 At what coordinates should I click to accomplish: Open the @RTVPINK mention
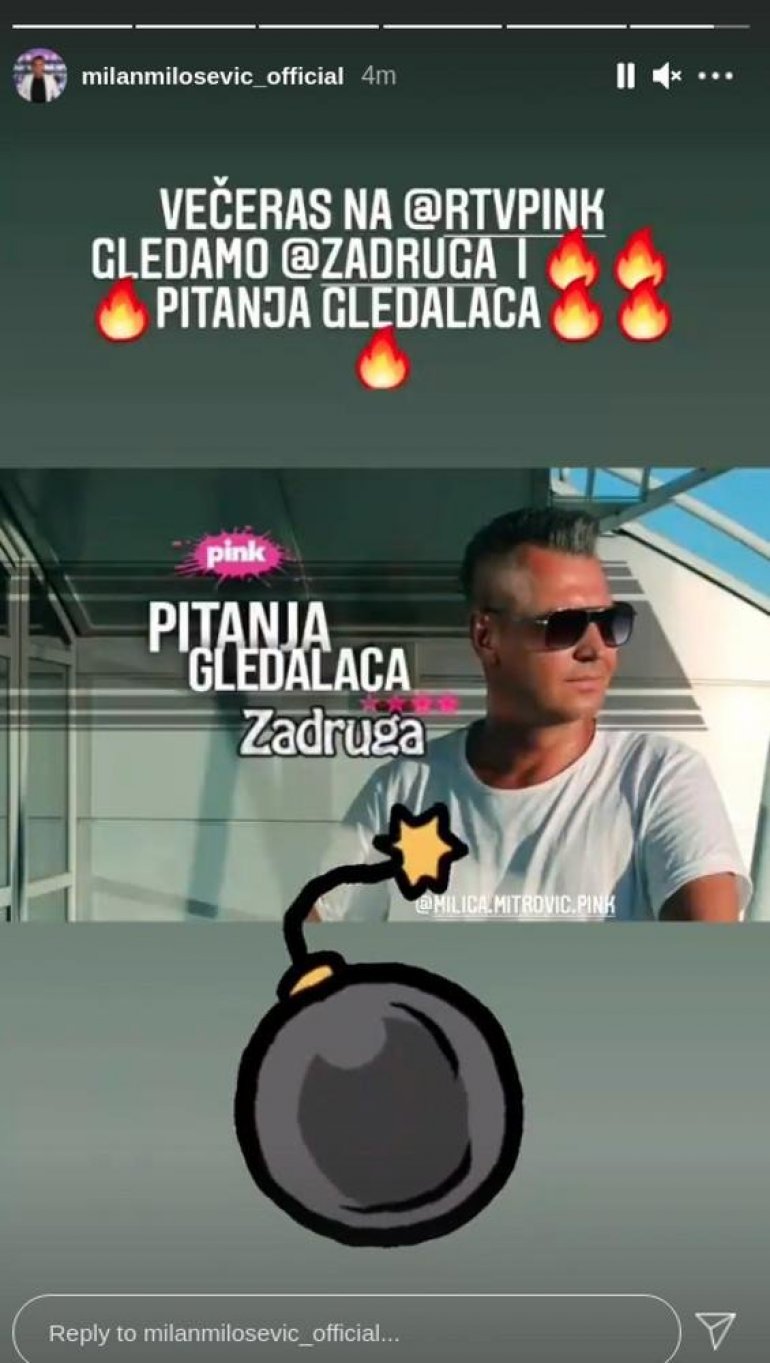click(504, 211)
